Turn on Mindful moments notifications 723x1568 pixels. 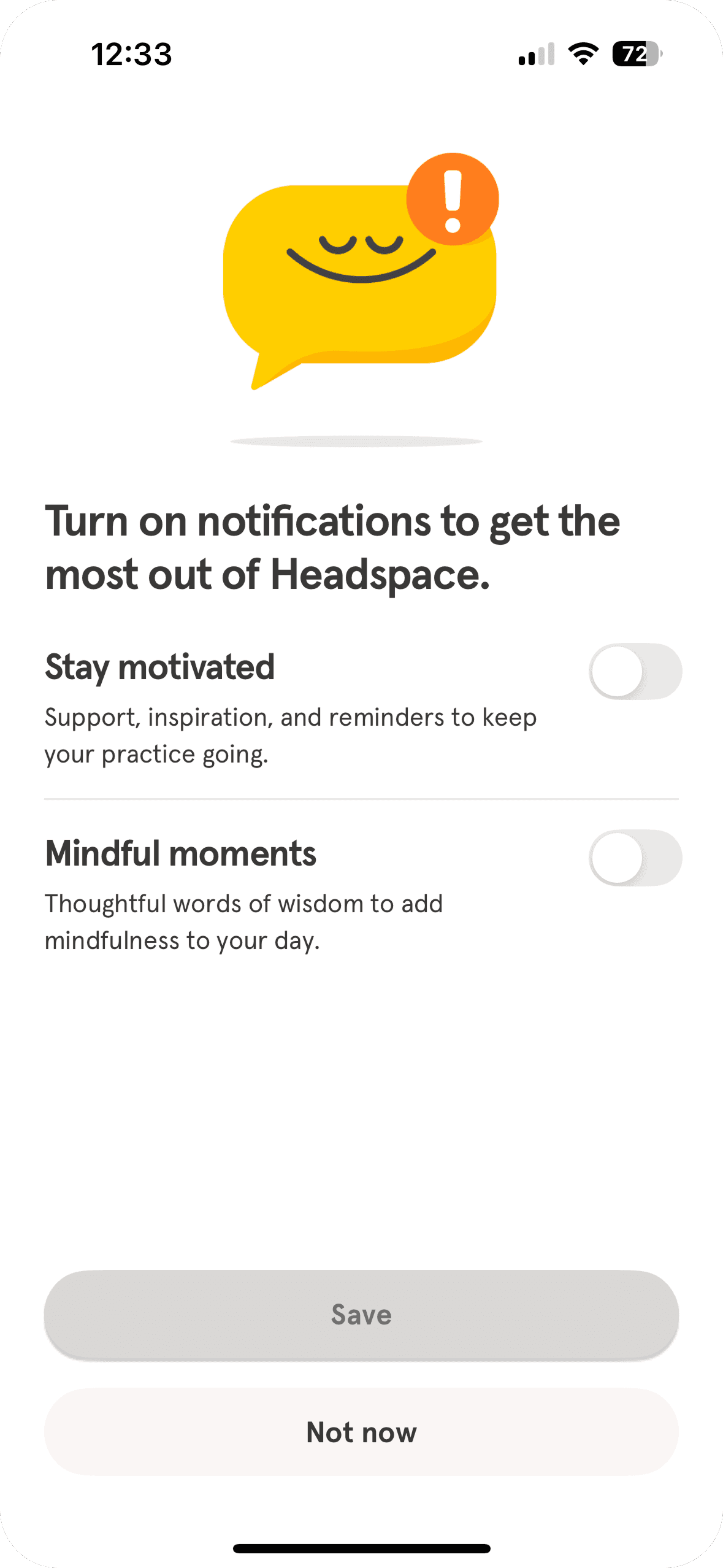635,858
